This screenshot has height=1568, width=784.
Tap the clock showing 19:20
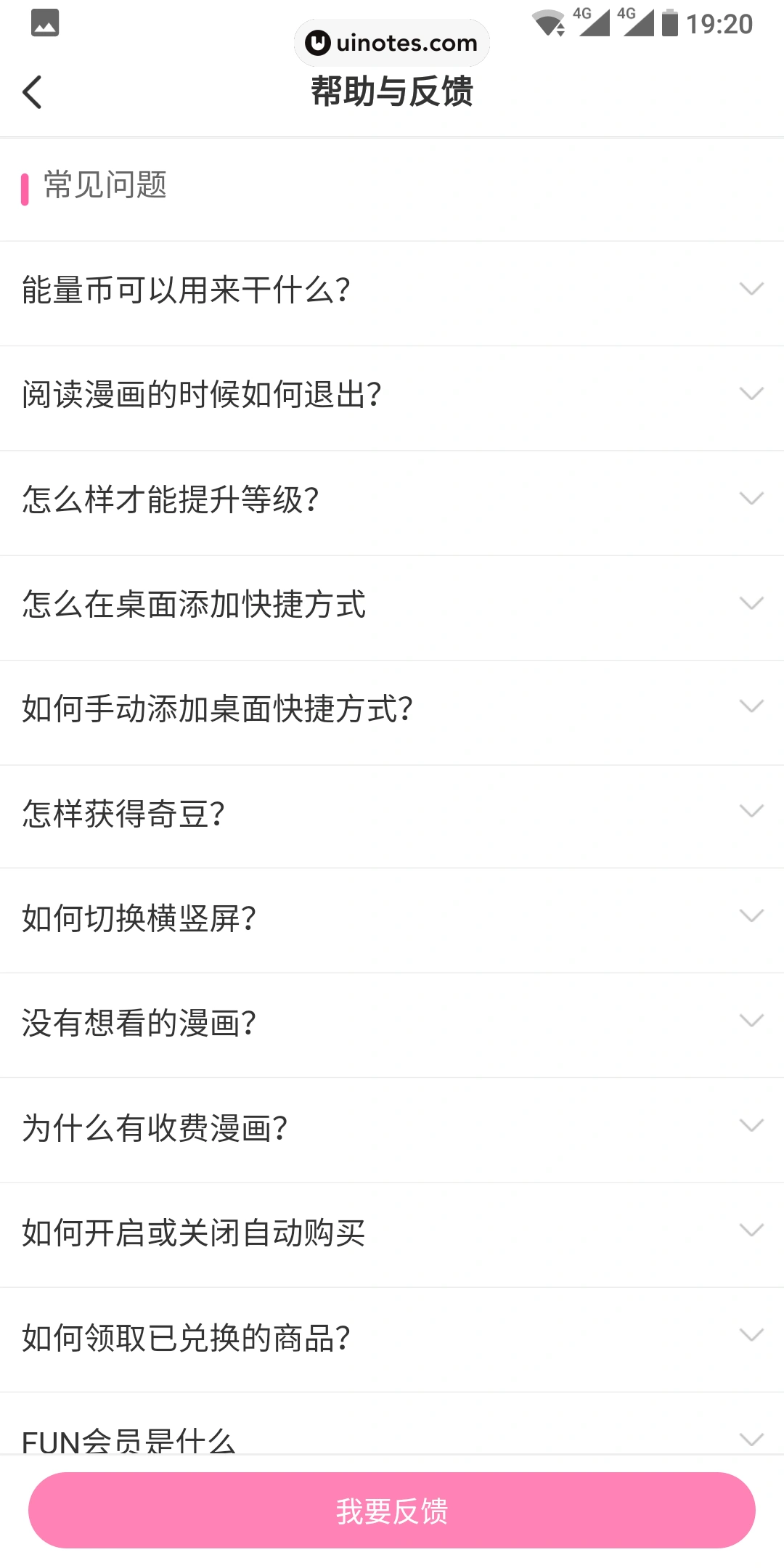tap(721, 24)
